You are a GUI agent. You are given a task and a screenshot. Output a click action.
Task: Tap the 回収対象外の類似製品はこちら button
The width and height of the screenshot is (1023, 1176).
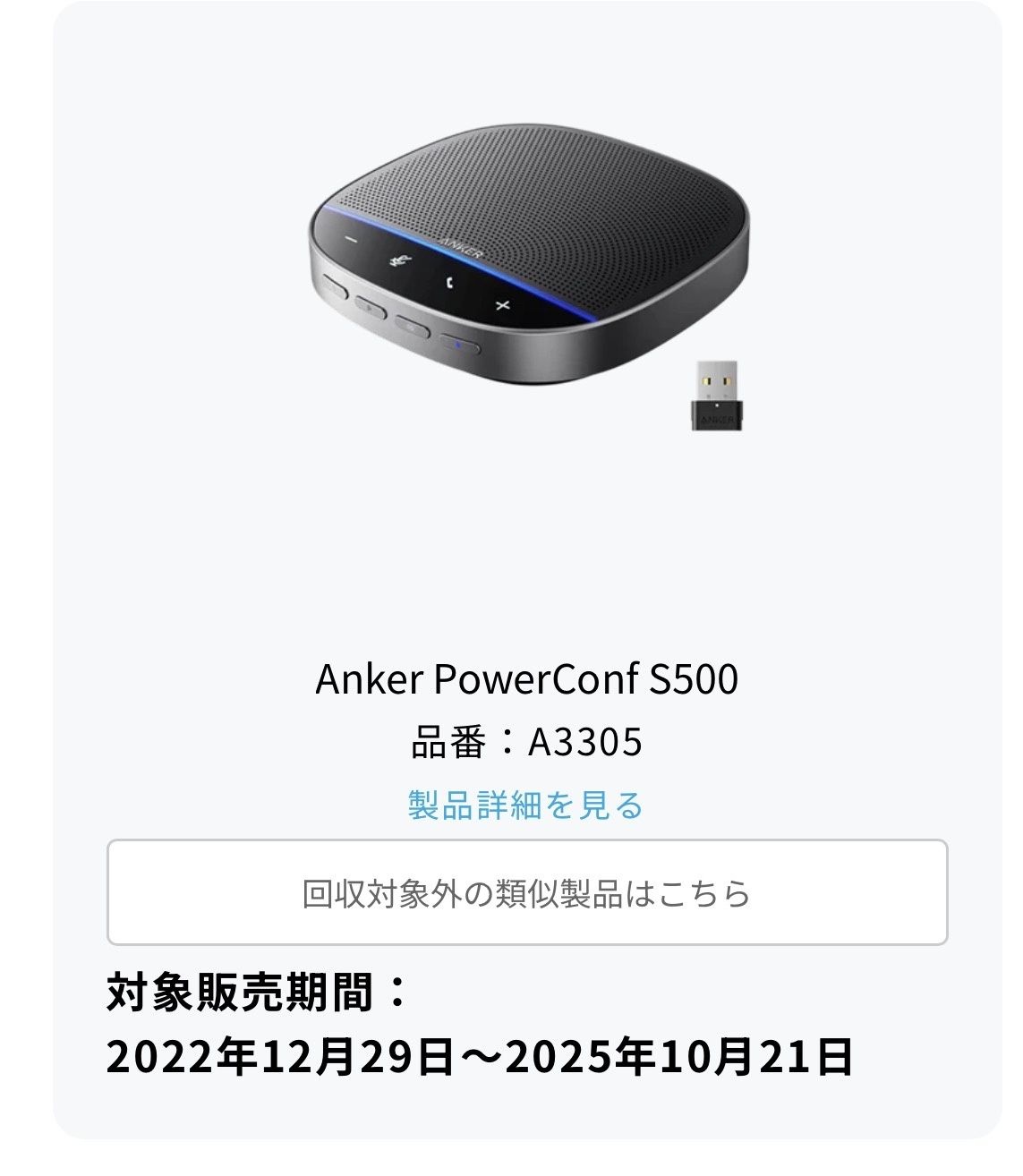[526, 892]
